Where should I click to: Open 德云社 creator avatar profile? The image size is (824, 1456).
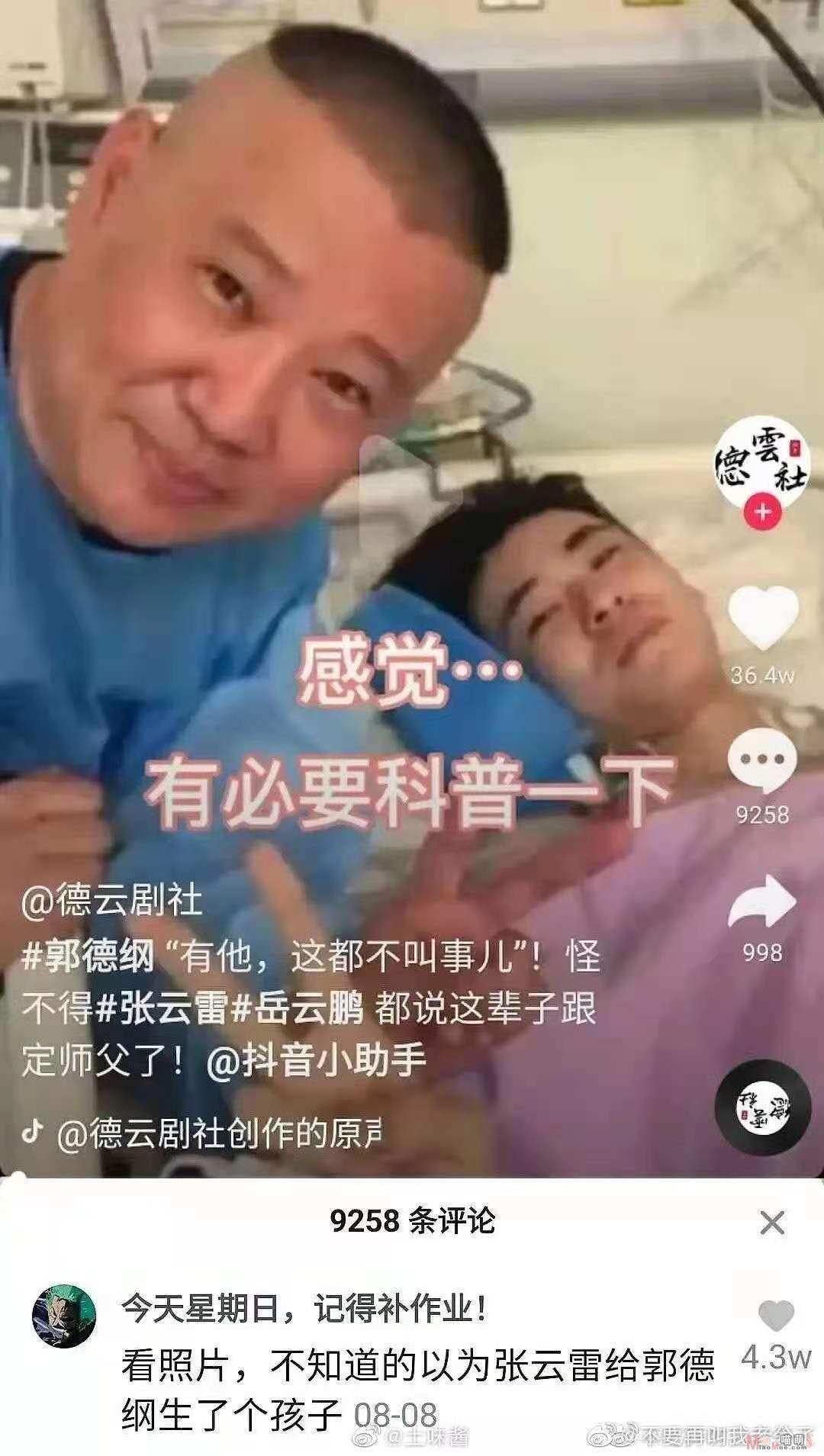pyautogui.click(x=761, y=461)
